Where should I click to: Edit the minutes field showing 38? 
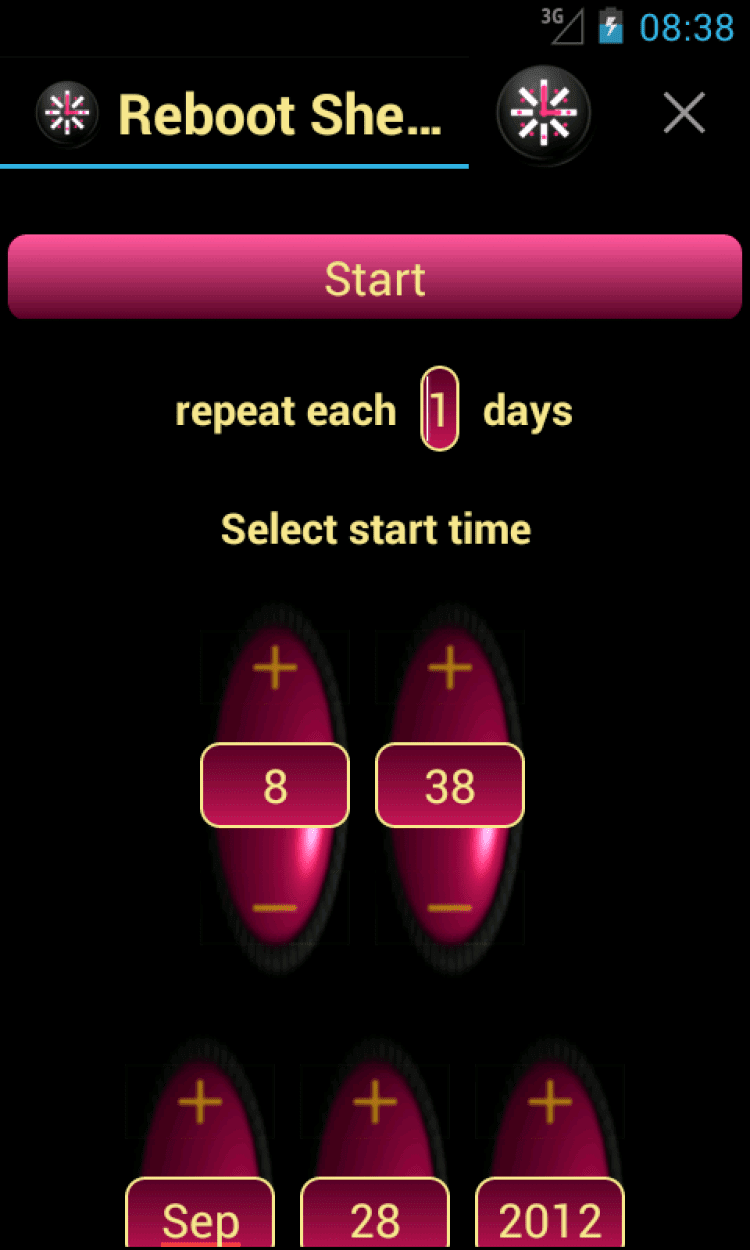click(x=450, y=786)
